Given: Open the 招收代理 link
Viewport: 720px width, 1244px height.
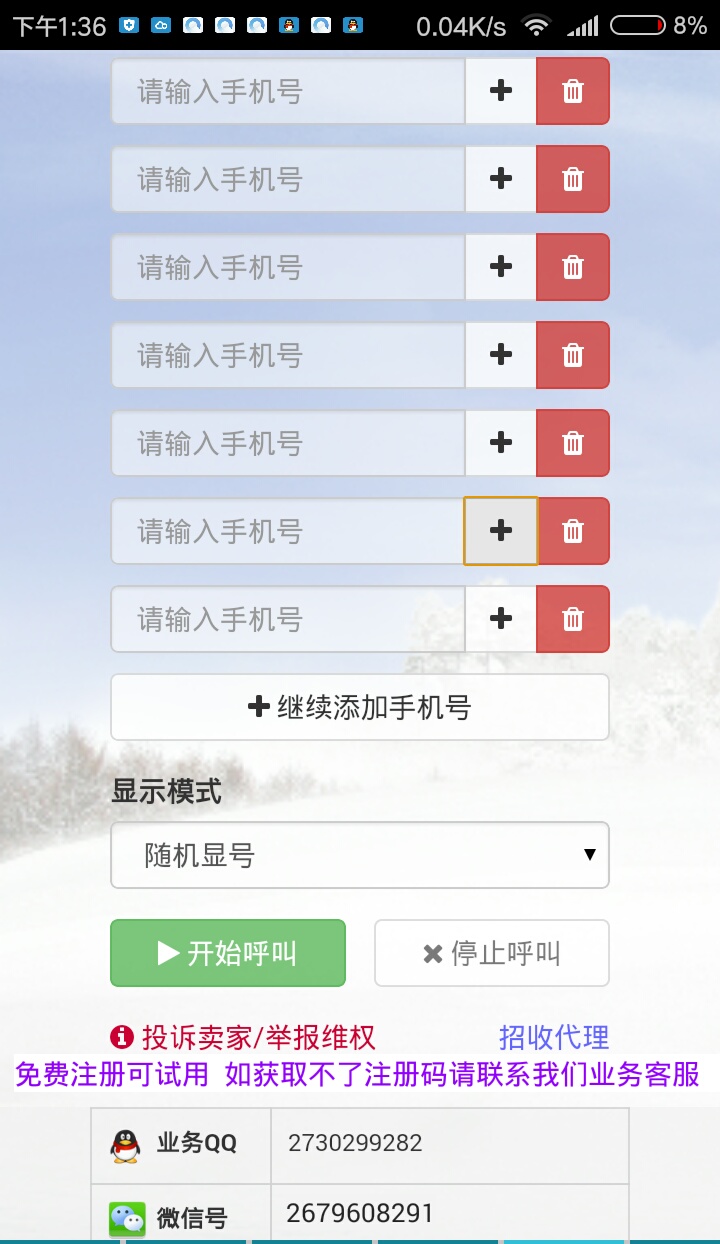Looking at the screenshot, I should tap(554, 1037).
